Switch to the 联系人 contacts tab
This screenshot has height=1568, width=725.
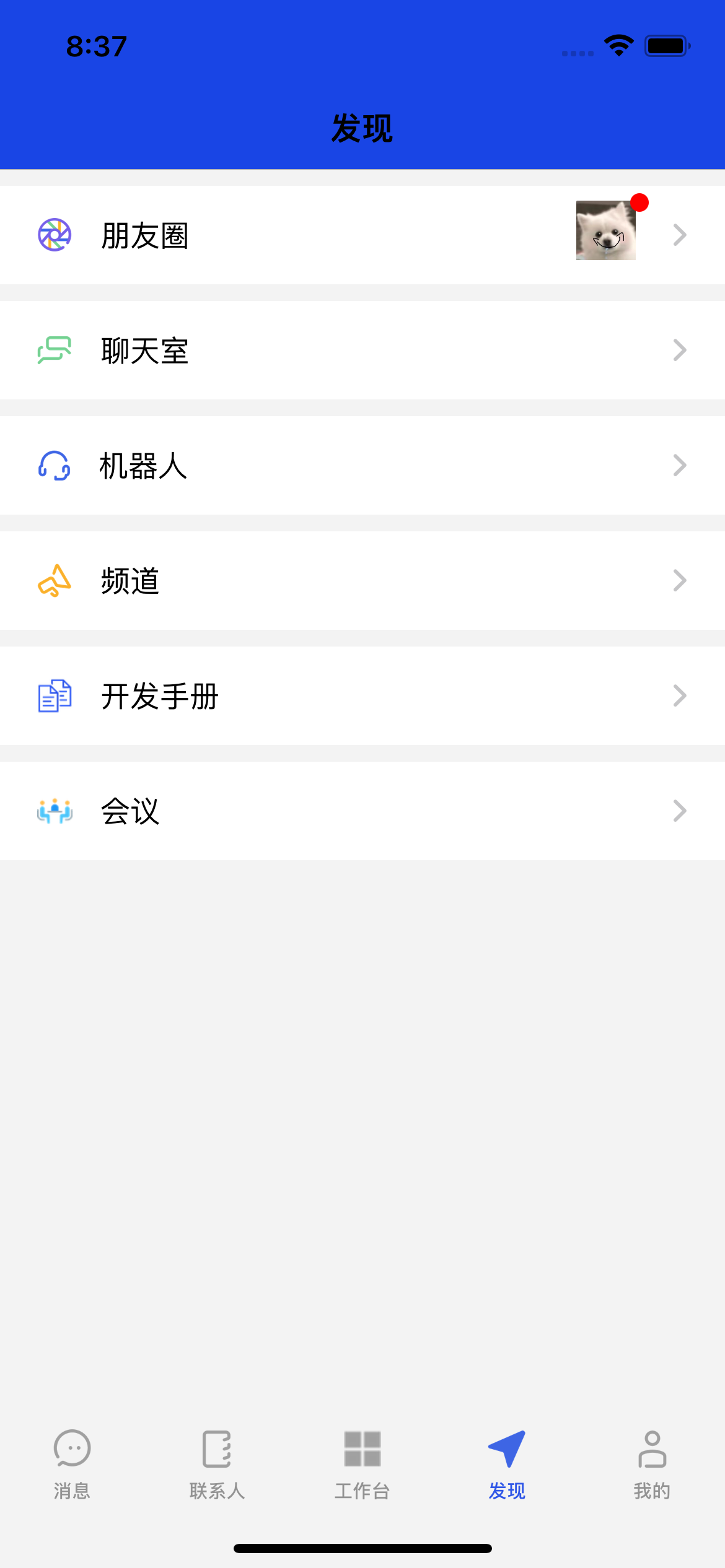[217, 1464]
